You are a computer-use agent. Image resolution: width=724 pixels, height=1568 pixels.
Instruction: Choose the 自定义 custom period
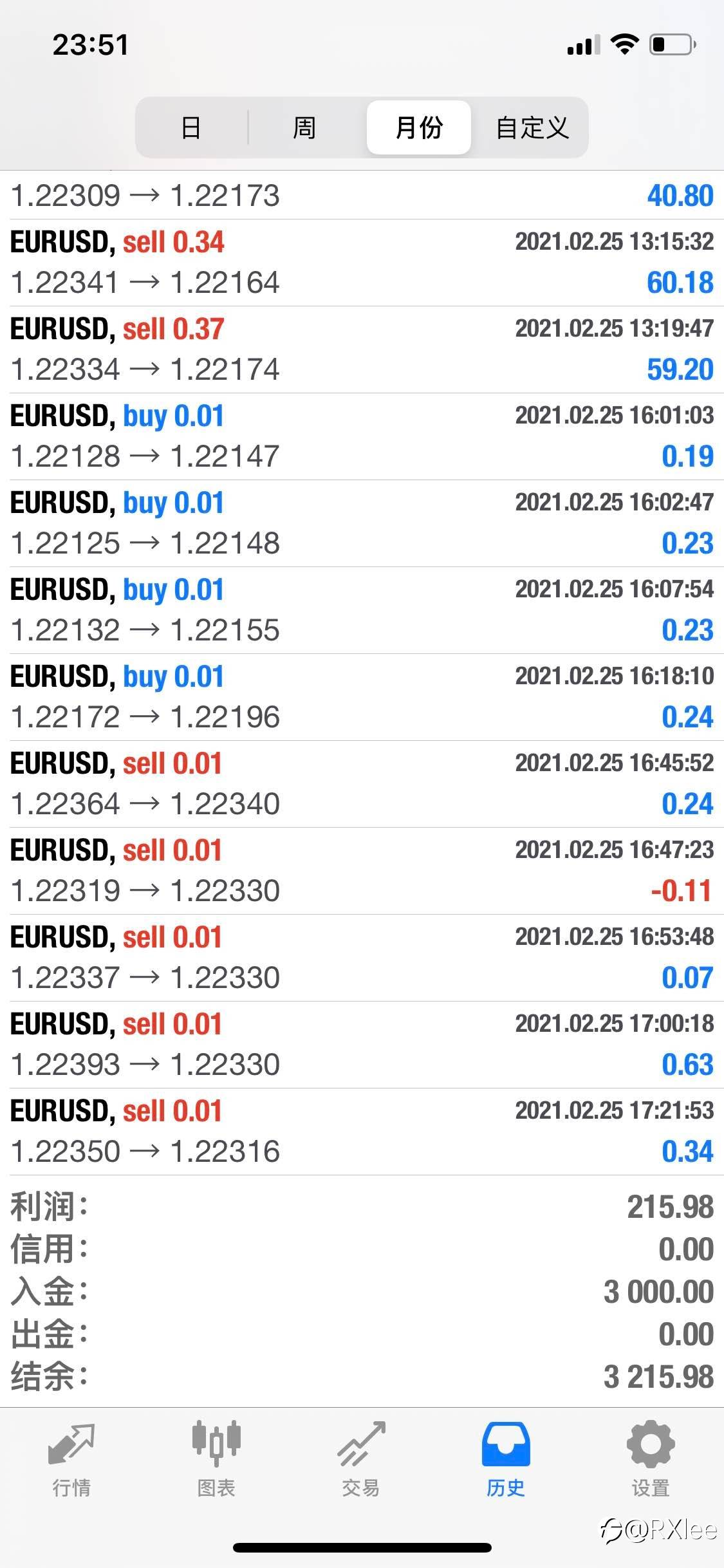coord(532,127)
